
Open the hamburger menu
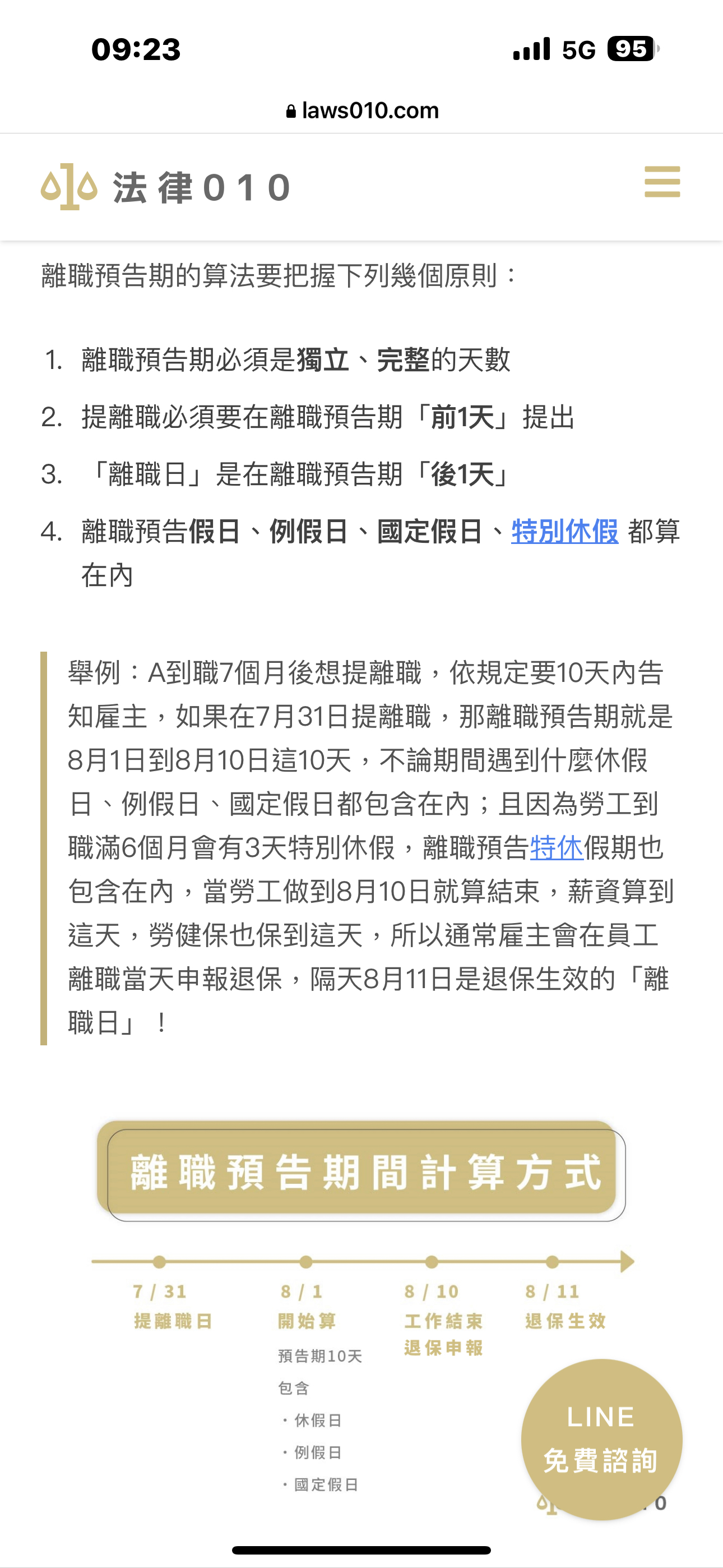pos(662,182)
